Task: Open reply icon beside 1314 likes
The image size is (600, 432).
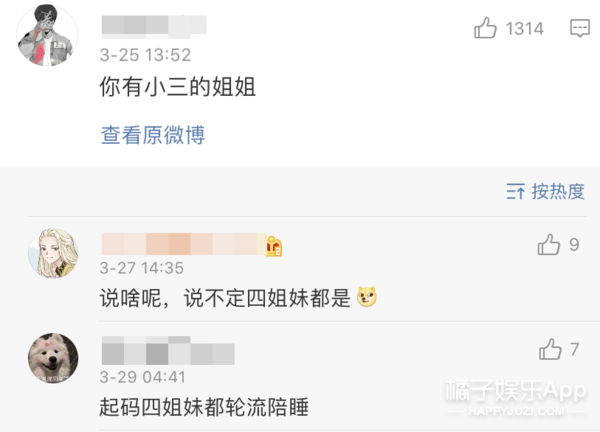Action: [x=579, y=29]
